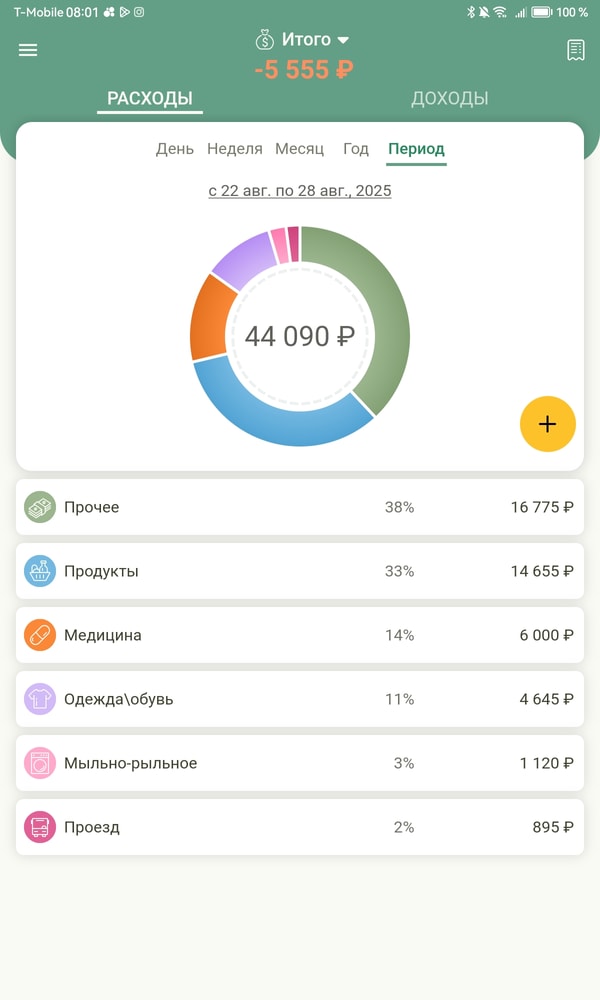View Проезд expense details
This screenshot has width=600, height=1000.
tap(300, 827)
